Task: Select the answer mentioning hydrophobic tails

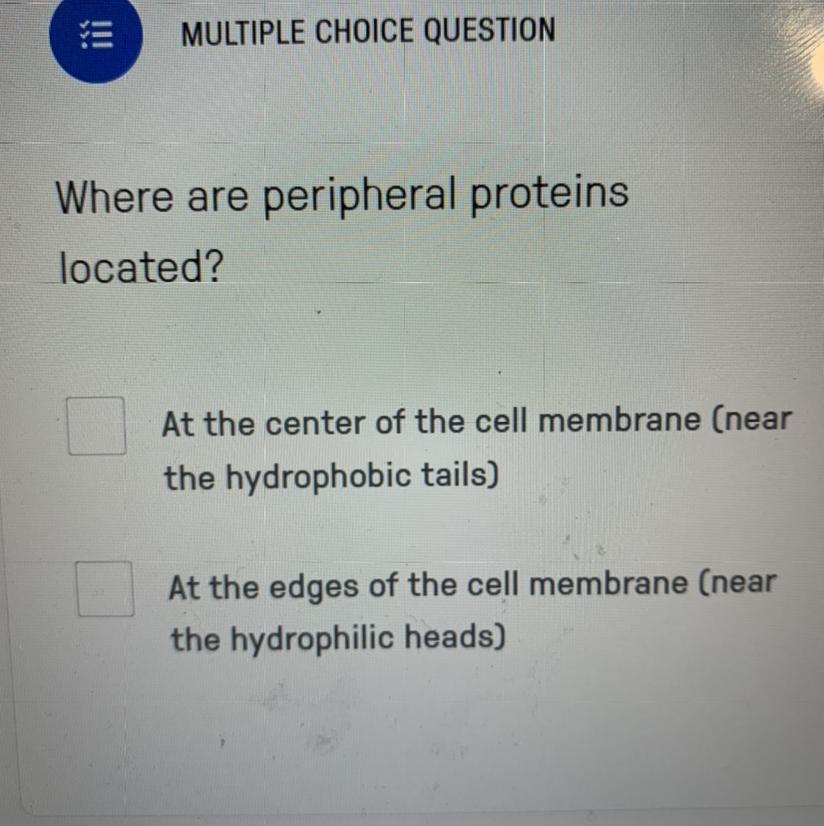Action: tap(97, 425)
